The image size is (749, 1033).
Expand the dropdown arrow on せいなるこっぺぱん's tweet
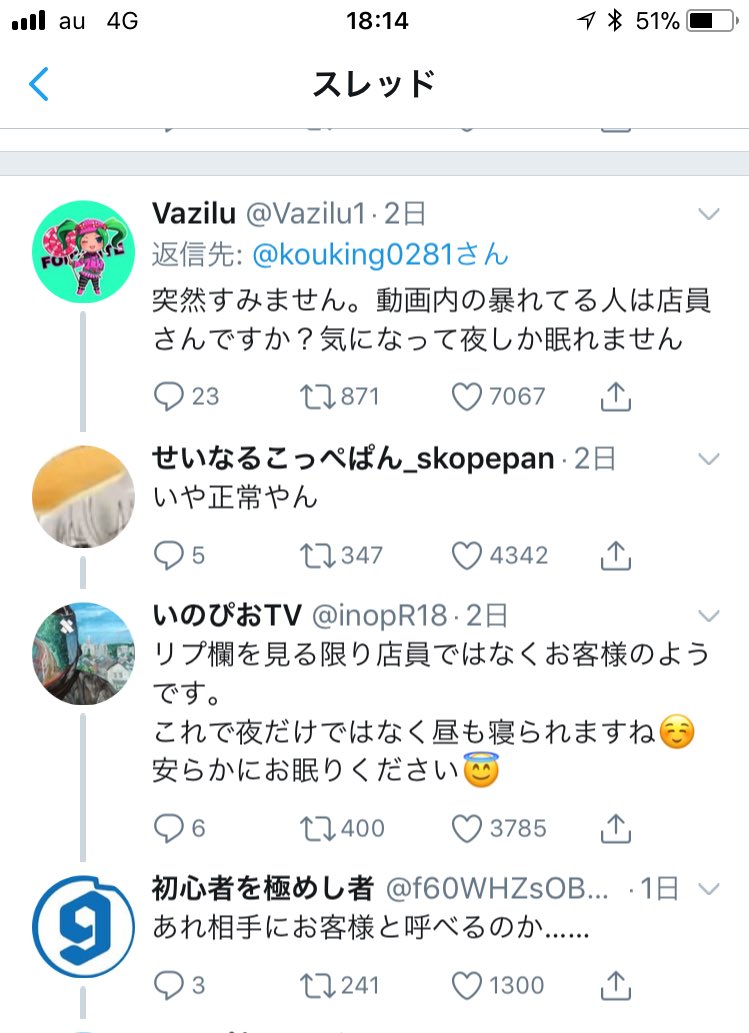[708, 459]
